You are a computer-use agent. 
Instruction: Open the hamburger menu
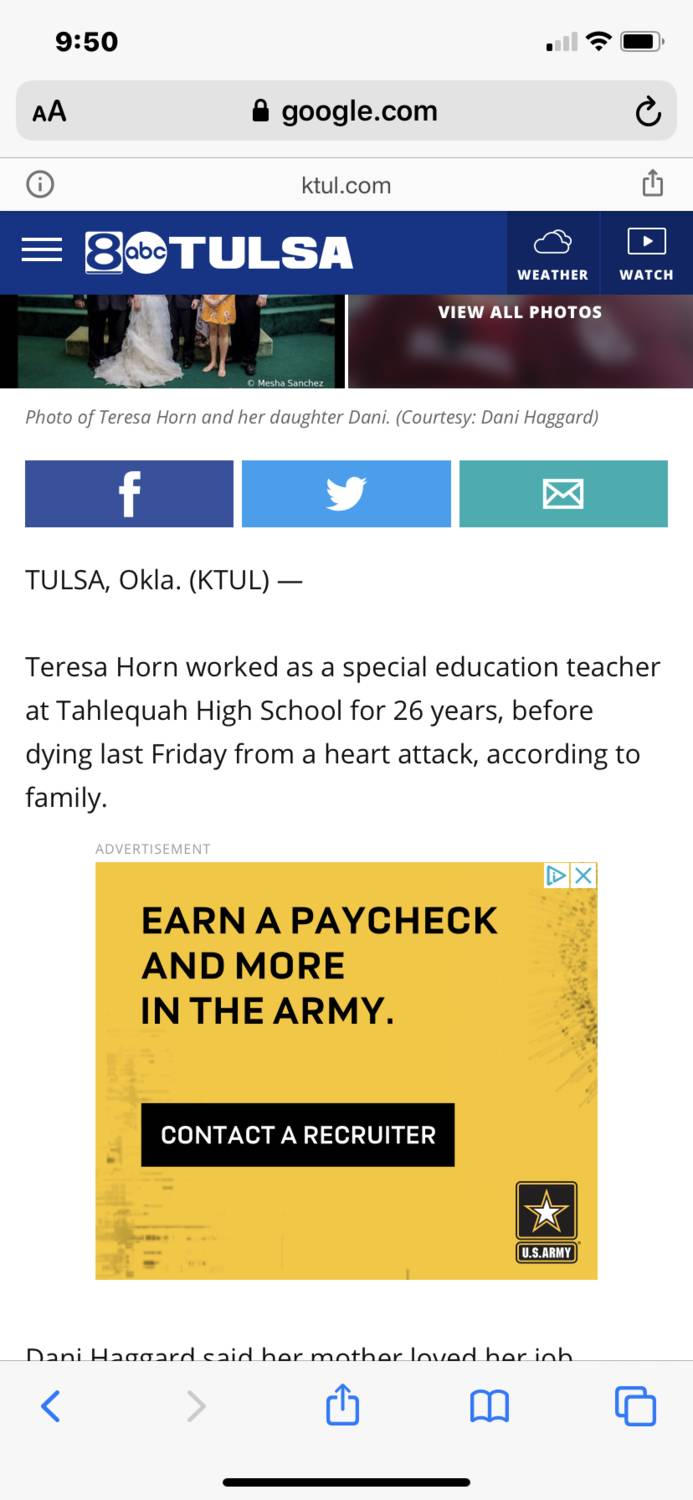tap(42, 251)
